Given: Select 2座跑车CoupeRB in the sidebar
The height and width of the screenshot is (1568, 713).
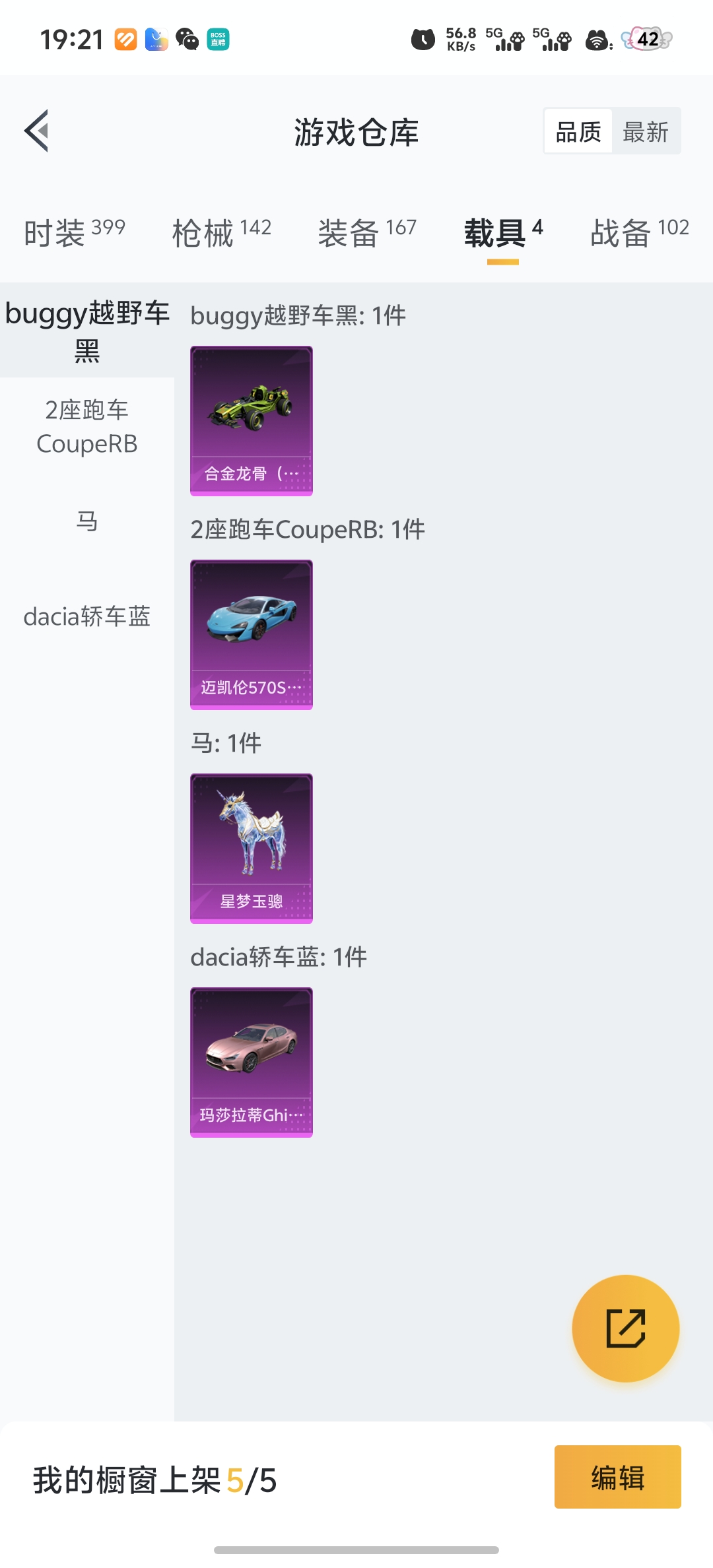Looking at the screenshot, I should coord(87,426).
